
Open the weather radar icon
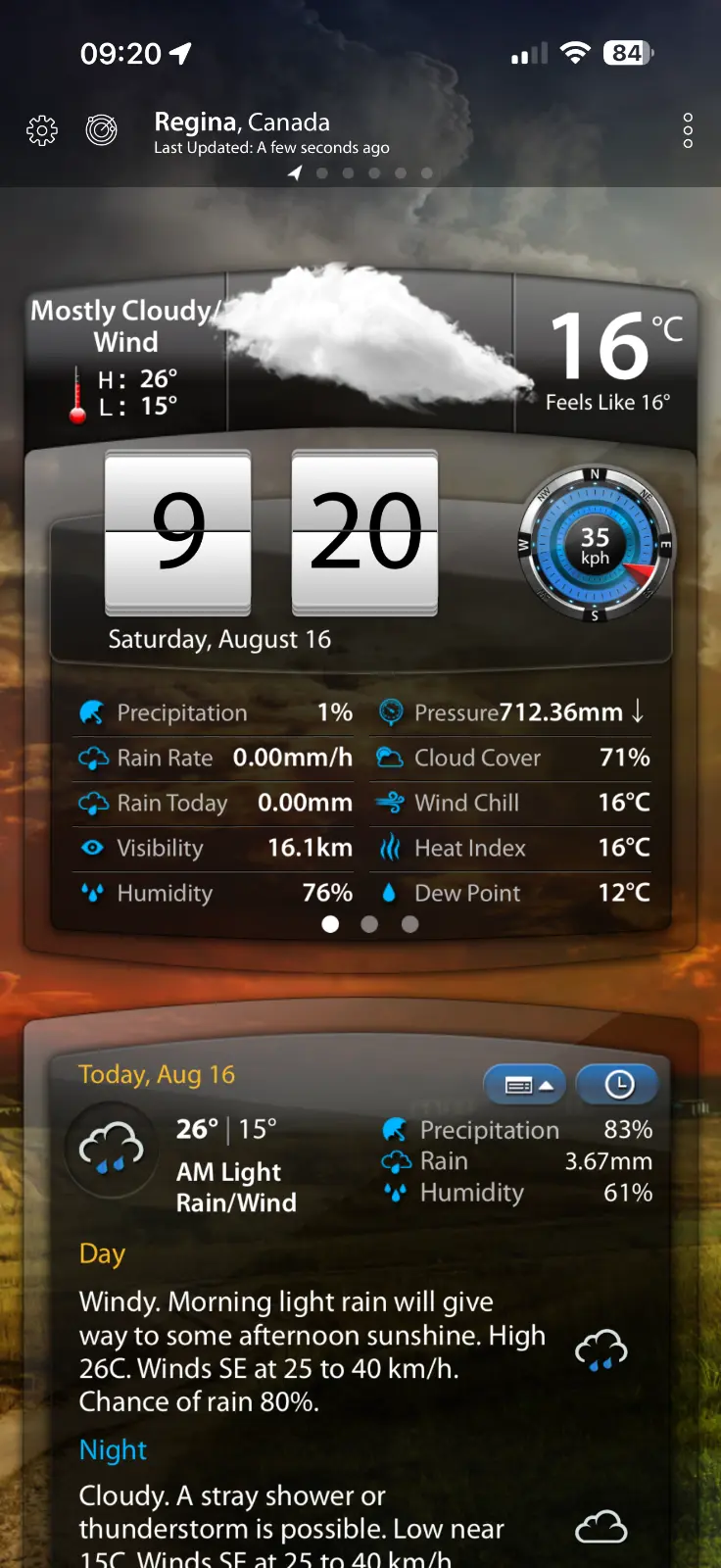pyautogui.click(x=102, y=129)
